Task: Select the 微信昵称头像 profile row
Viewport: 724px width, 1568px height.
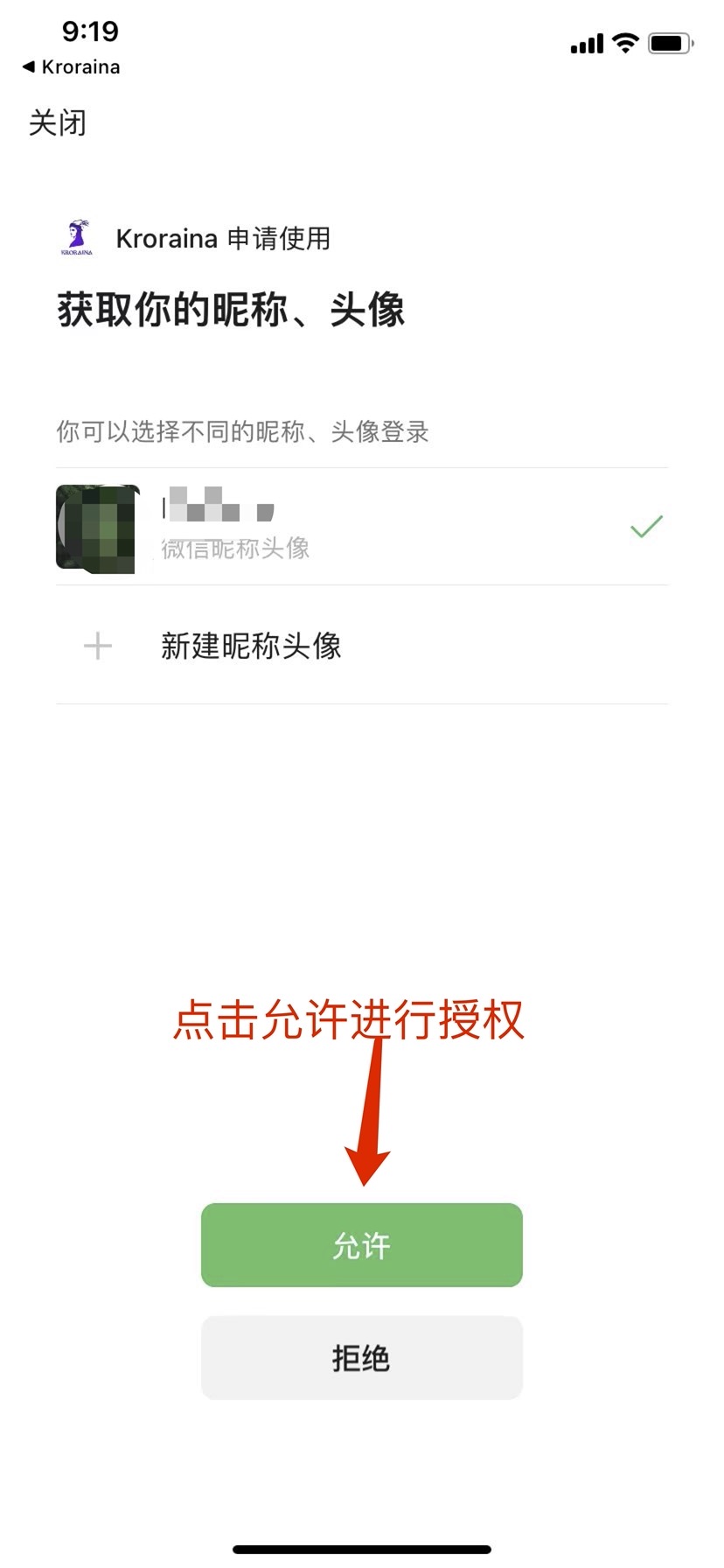Action: click(360, 528)
